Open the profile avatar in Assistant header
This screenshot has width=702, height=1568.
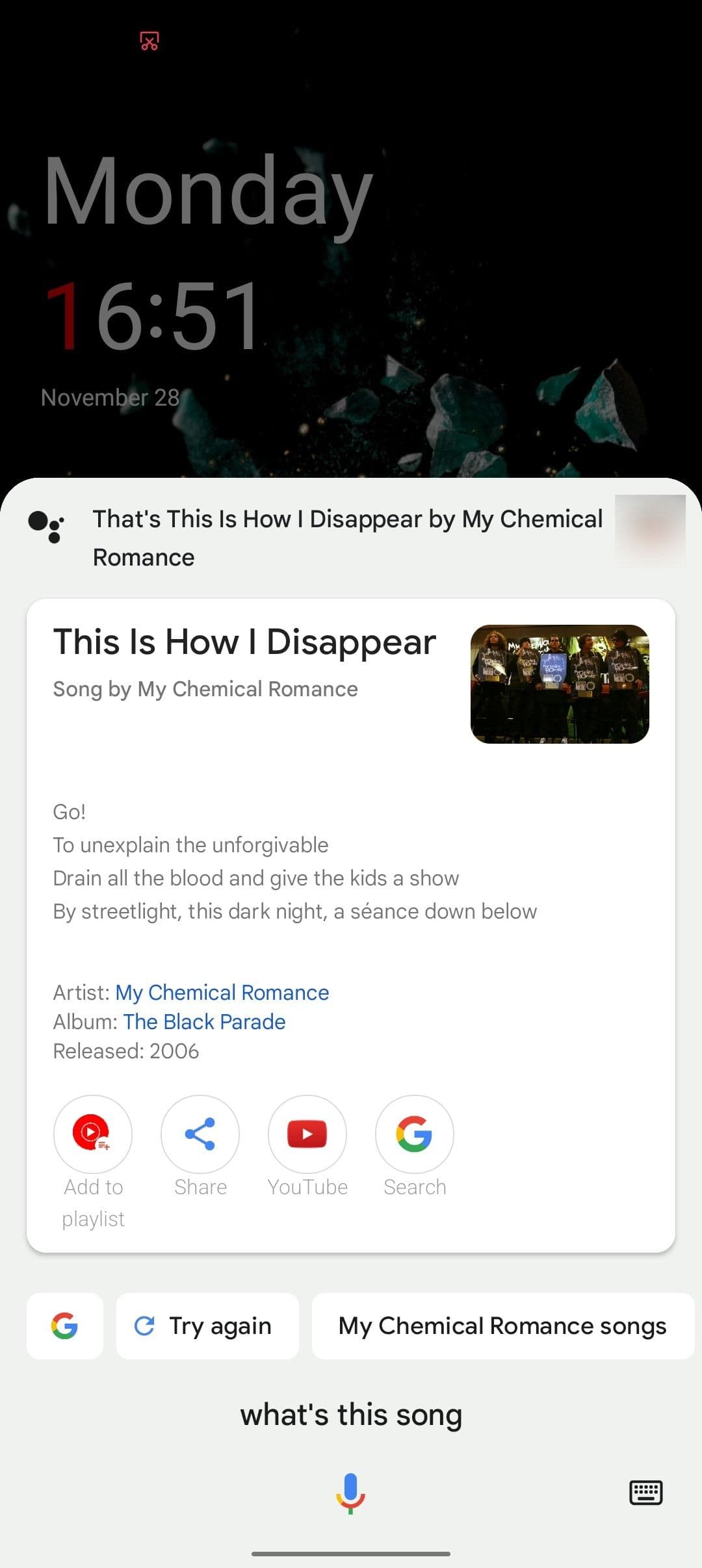(650, 530)
